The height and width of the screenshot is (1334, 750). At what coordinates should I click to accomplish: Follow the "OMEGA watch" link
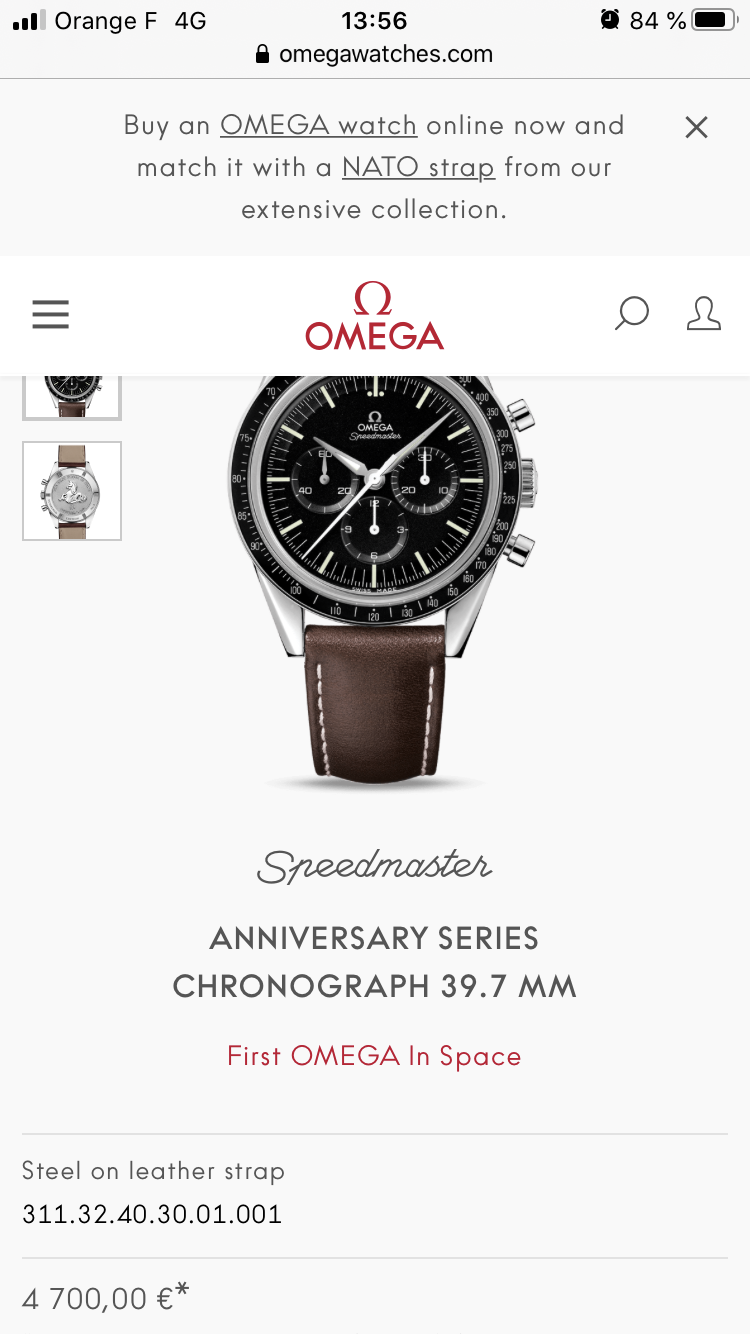pos(318,126)
